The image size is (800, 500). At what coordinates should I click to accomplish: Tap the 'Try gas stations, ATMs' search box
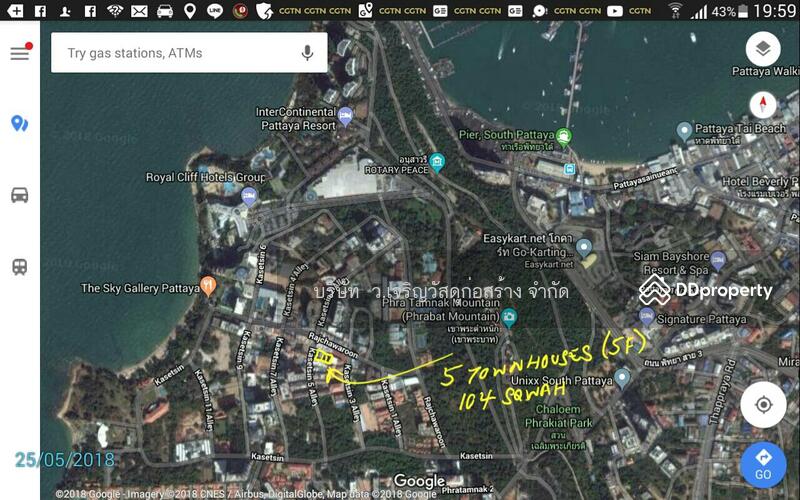pos(175,53)
